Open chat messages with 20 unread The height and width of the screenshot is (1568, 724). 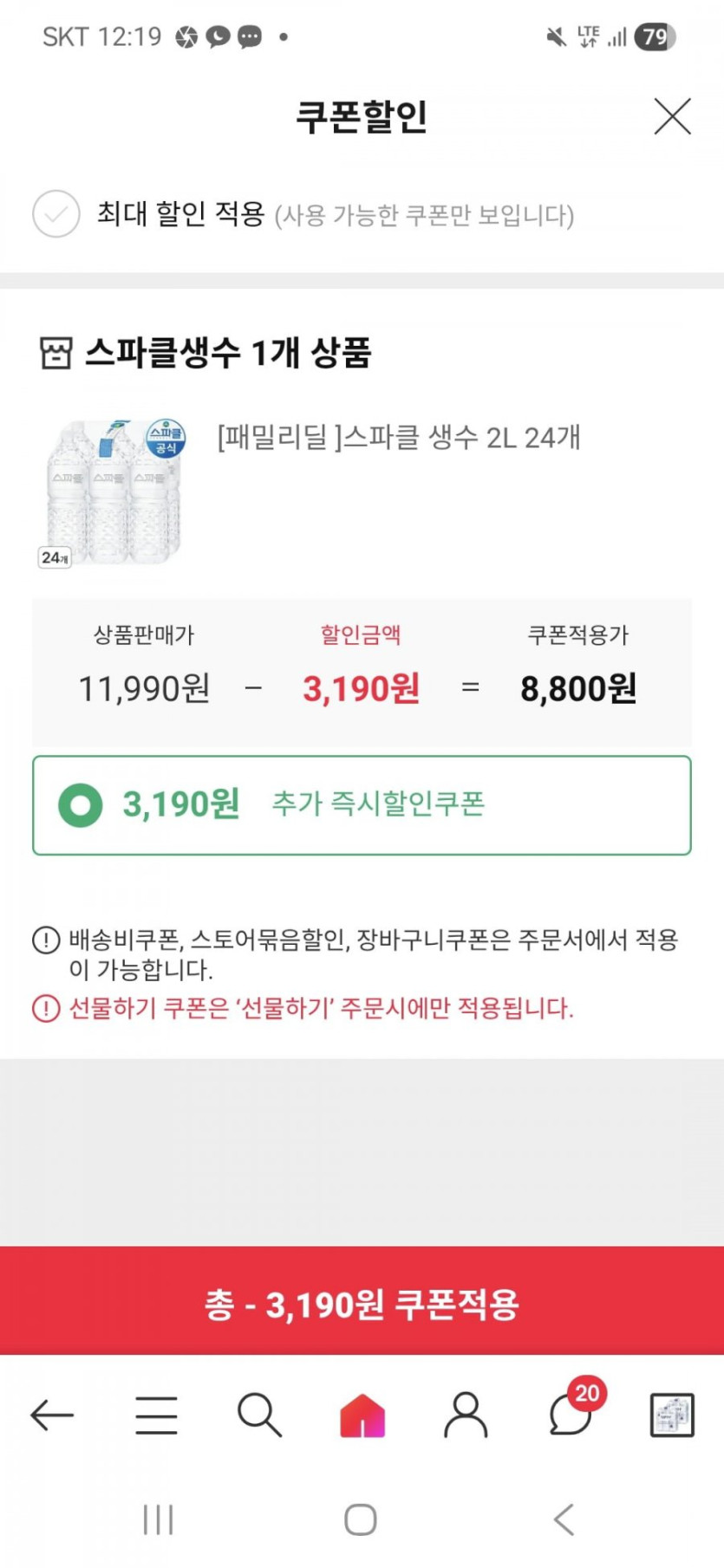coord(572,1415)
